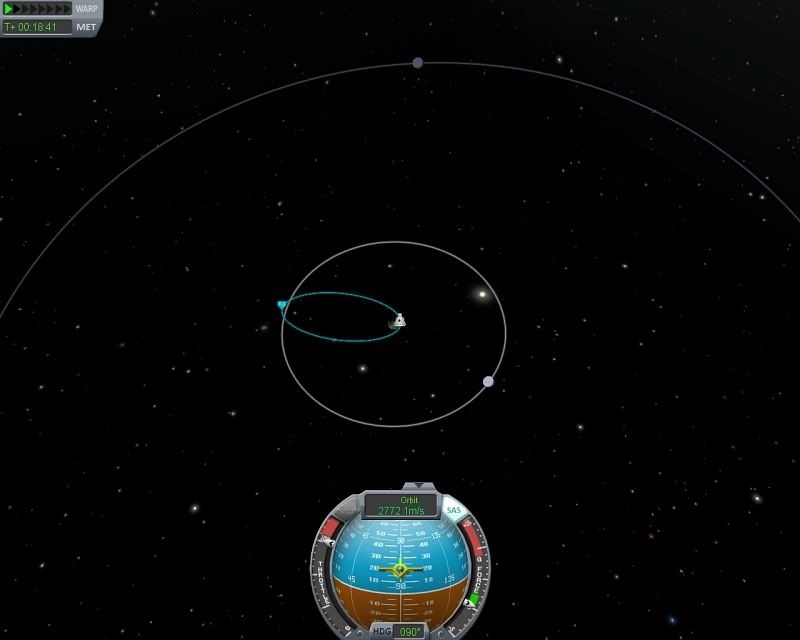Select the highest time warp arrow
The width and height of the screenshot is (800, 640).
pyautogui.click(x=67, y=8)
